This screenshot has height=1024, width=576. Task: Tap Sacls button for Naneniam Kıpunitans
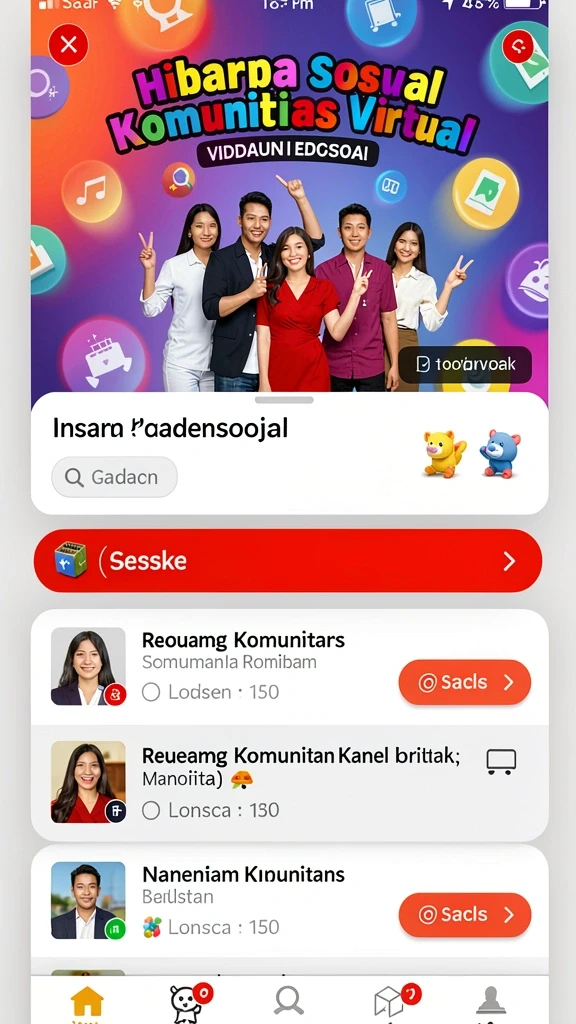[x=465, y=915]
